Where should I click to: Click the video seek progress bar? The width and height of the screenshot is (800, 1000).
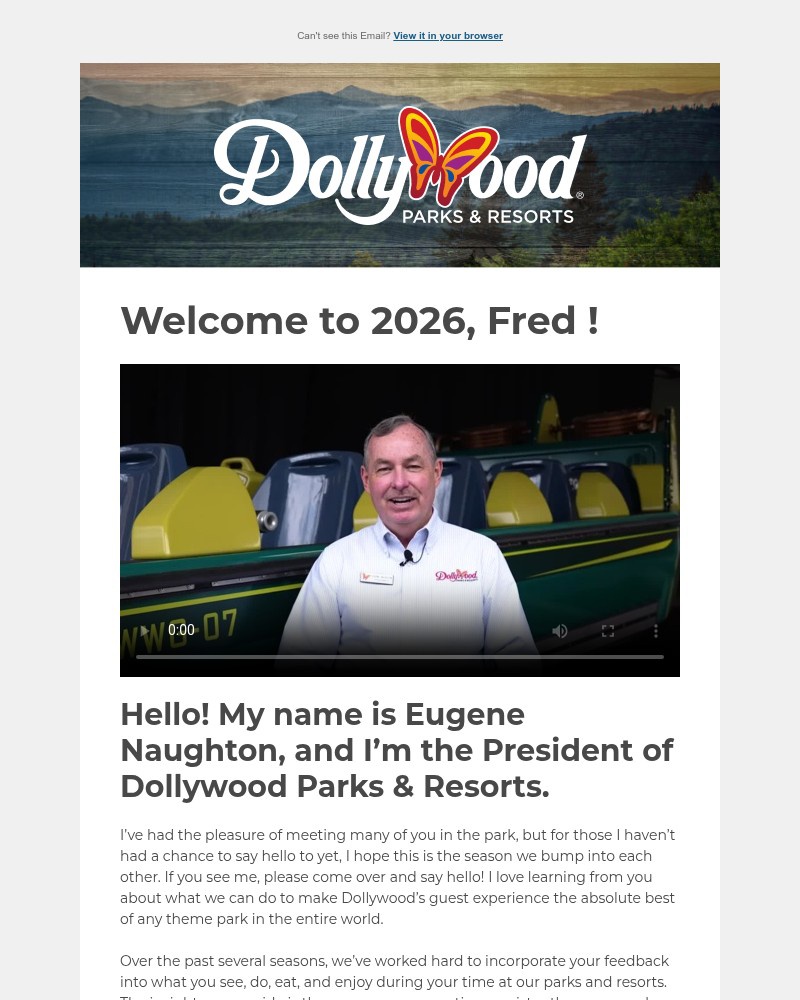(400, 657)
